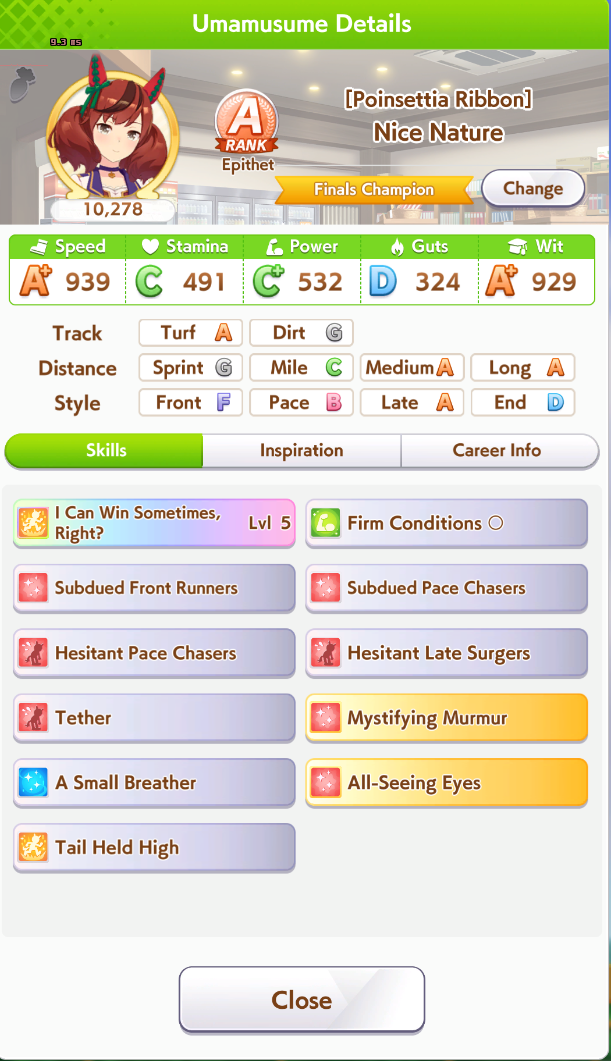Open the Career Info tab

pos(497,451)
